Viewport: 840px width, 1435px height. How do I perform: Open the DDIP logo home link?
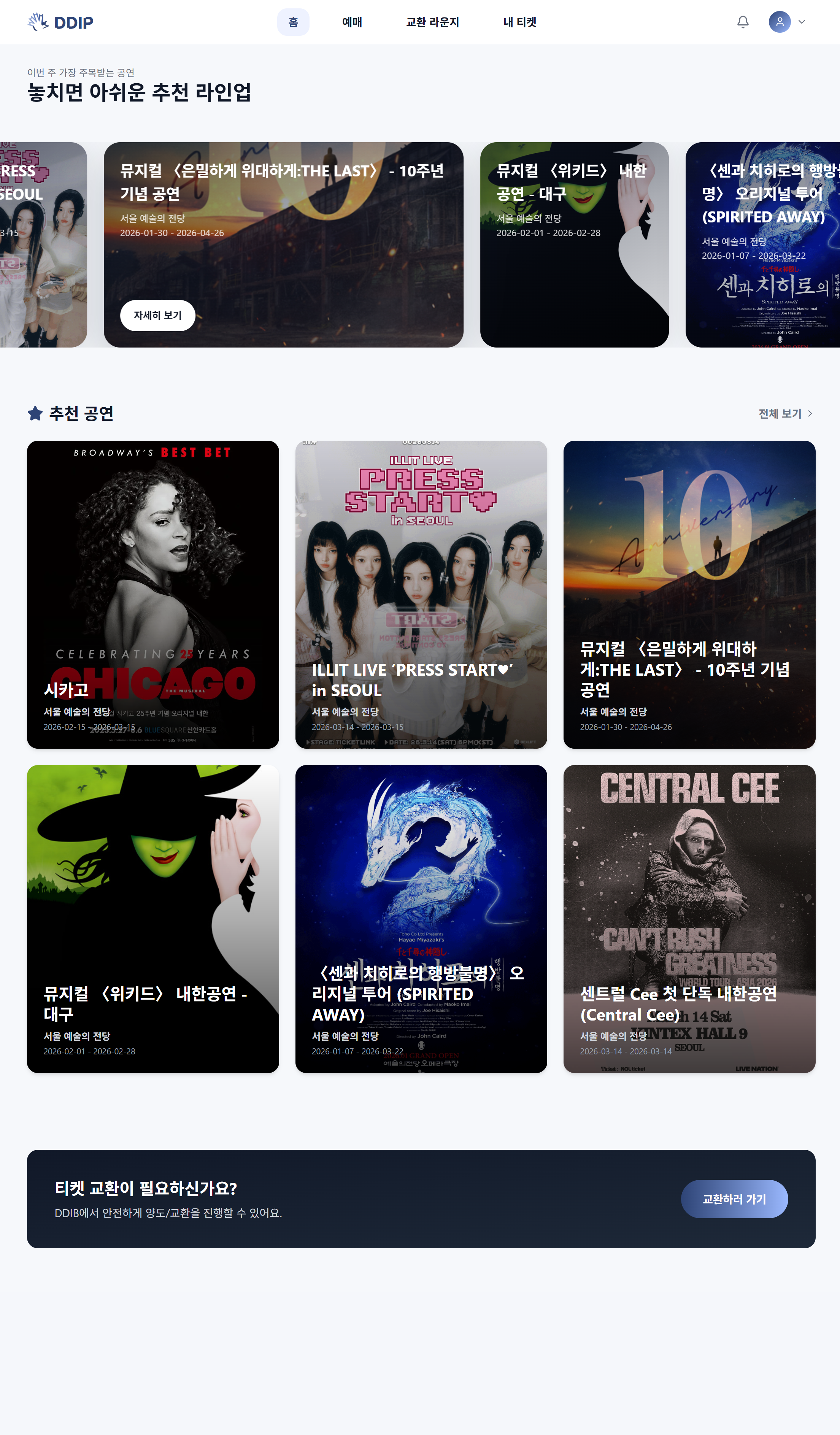coord(61,22)
